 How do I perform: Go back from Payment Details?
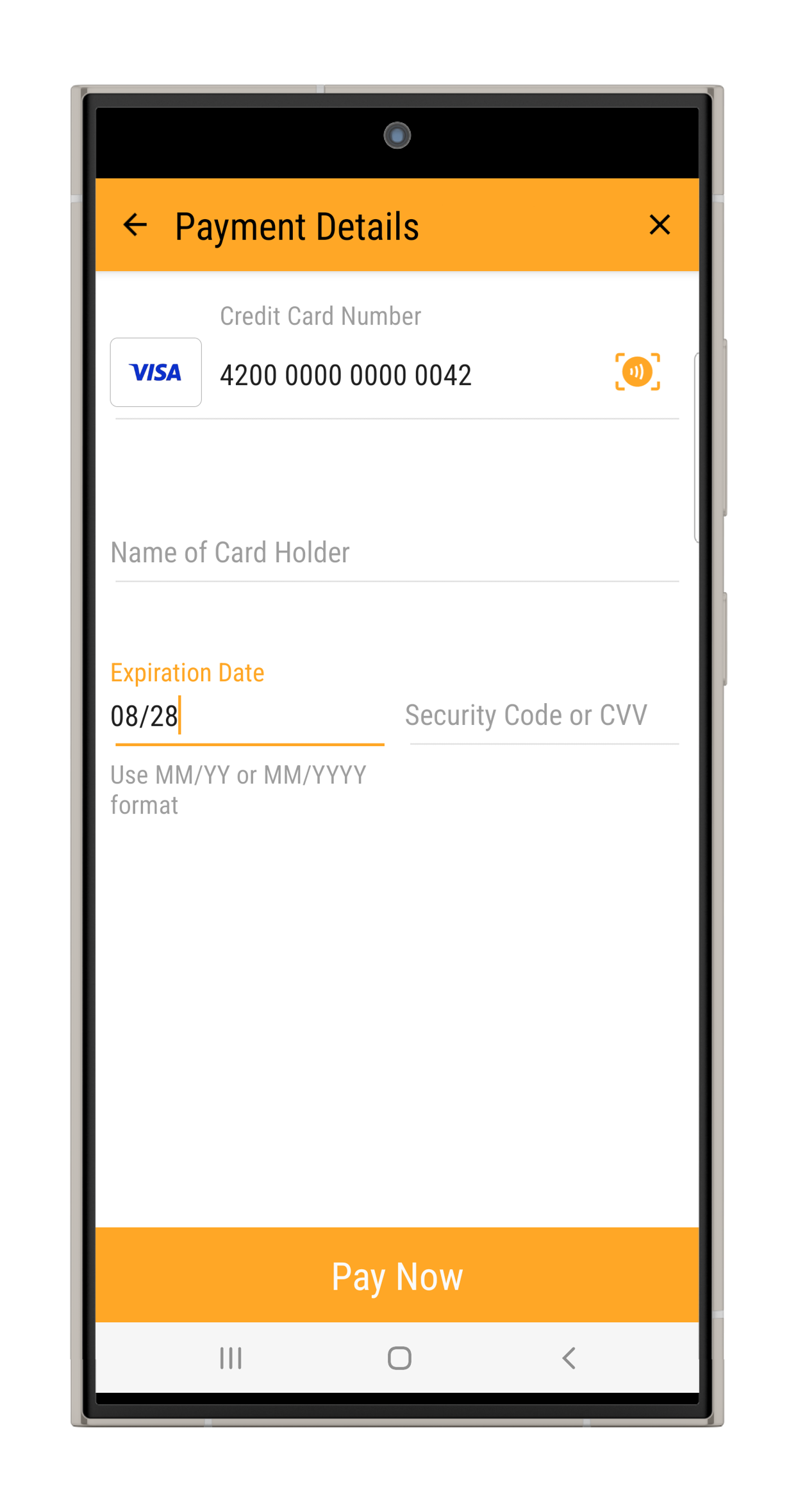[135, 225]
